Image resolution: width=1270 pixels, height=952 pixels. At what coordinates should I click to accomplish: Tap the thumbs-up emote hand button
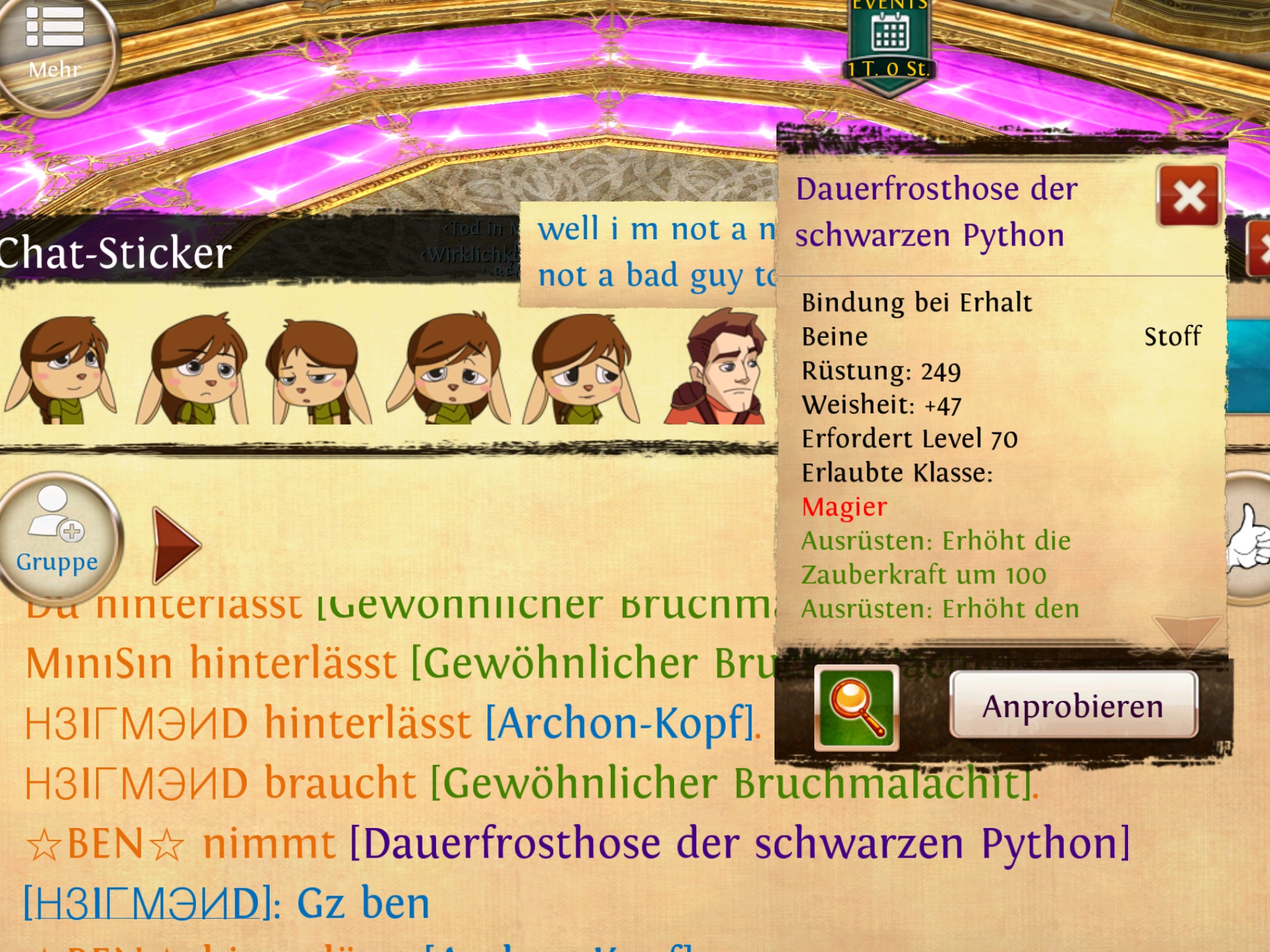[x=1248, y=538]
